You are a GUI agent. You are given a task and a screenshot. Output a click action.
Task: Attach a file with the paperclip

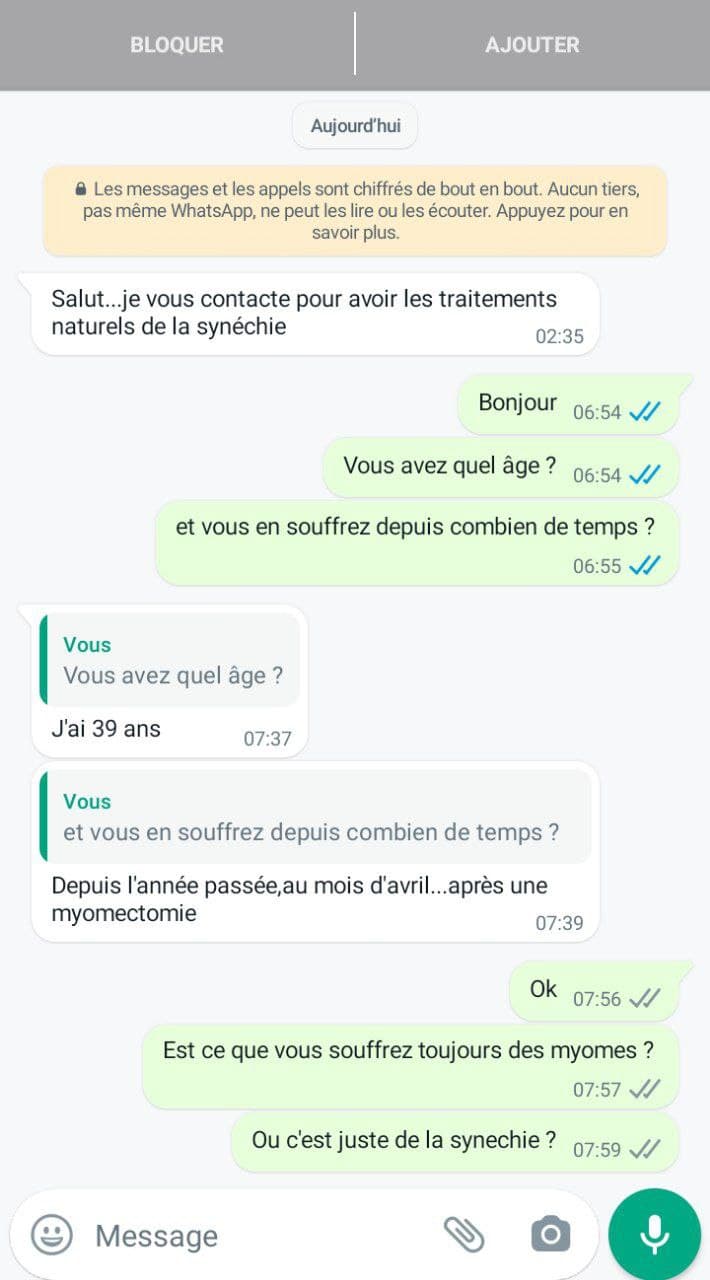tap(464, 1235)
